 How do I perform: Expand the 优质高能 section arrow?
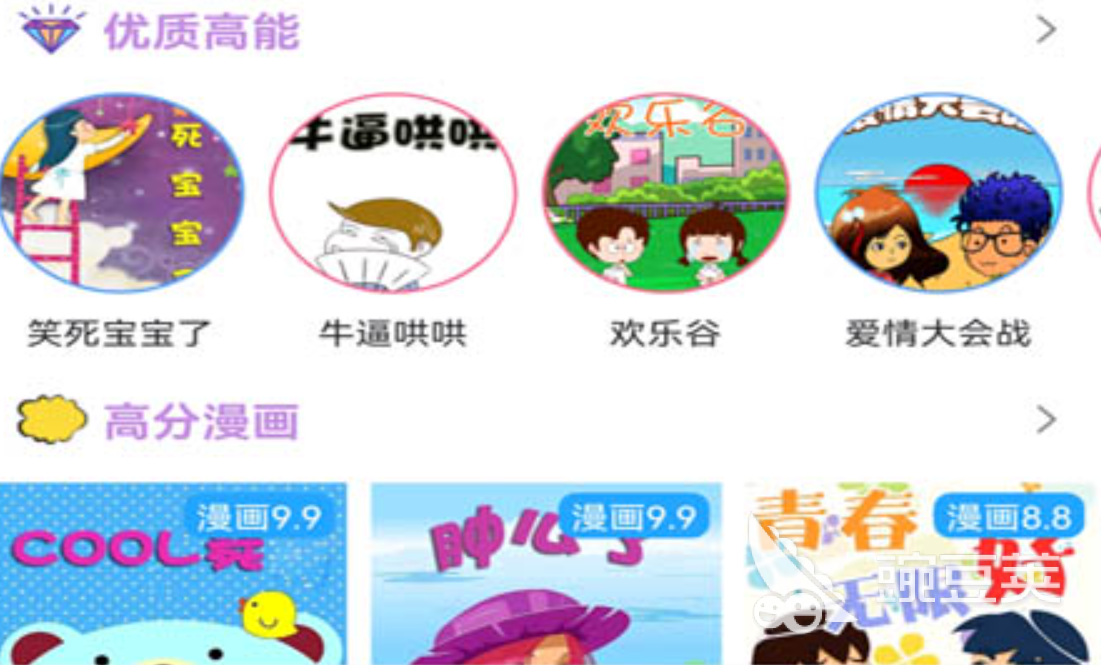pos(1046,30)
